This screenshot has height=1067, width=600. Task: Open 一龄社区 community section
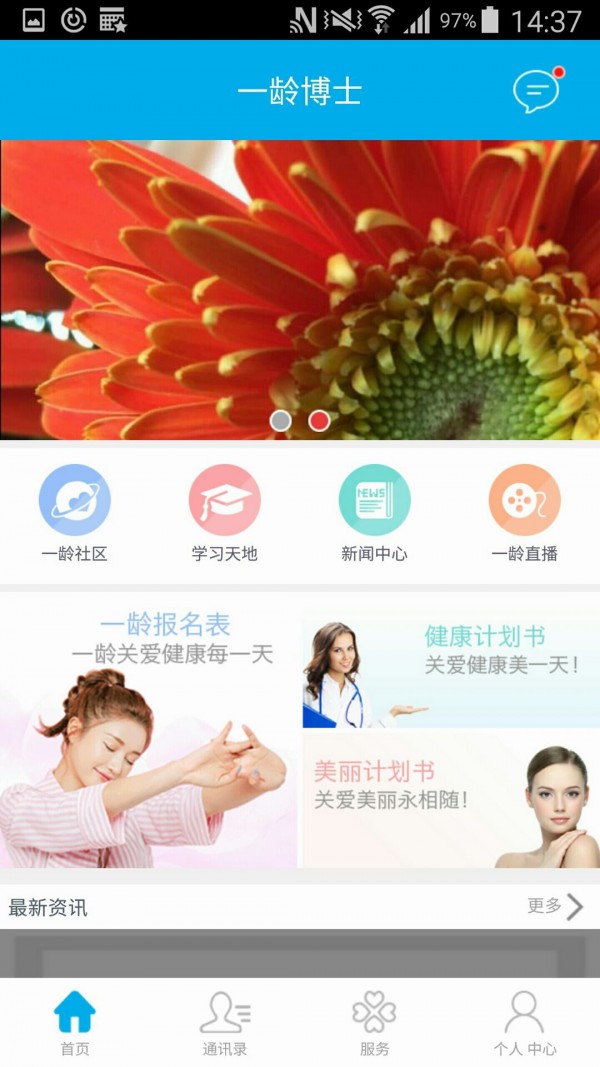pos(74,512)
